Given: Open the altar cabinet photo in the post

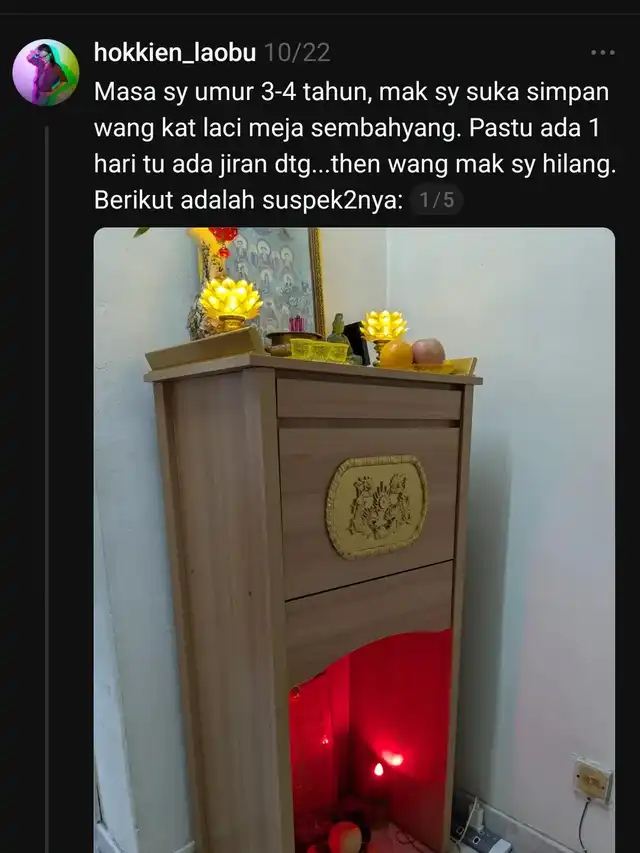Looking at the screenshot, I should point(354,540).
